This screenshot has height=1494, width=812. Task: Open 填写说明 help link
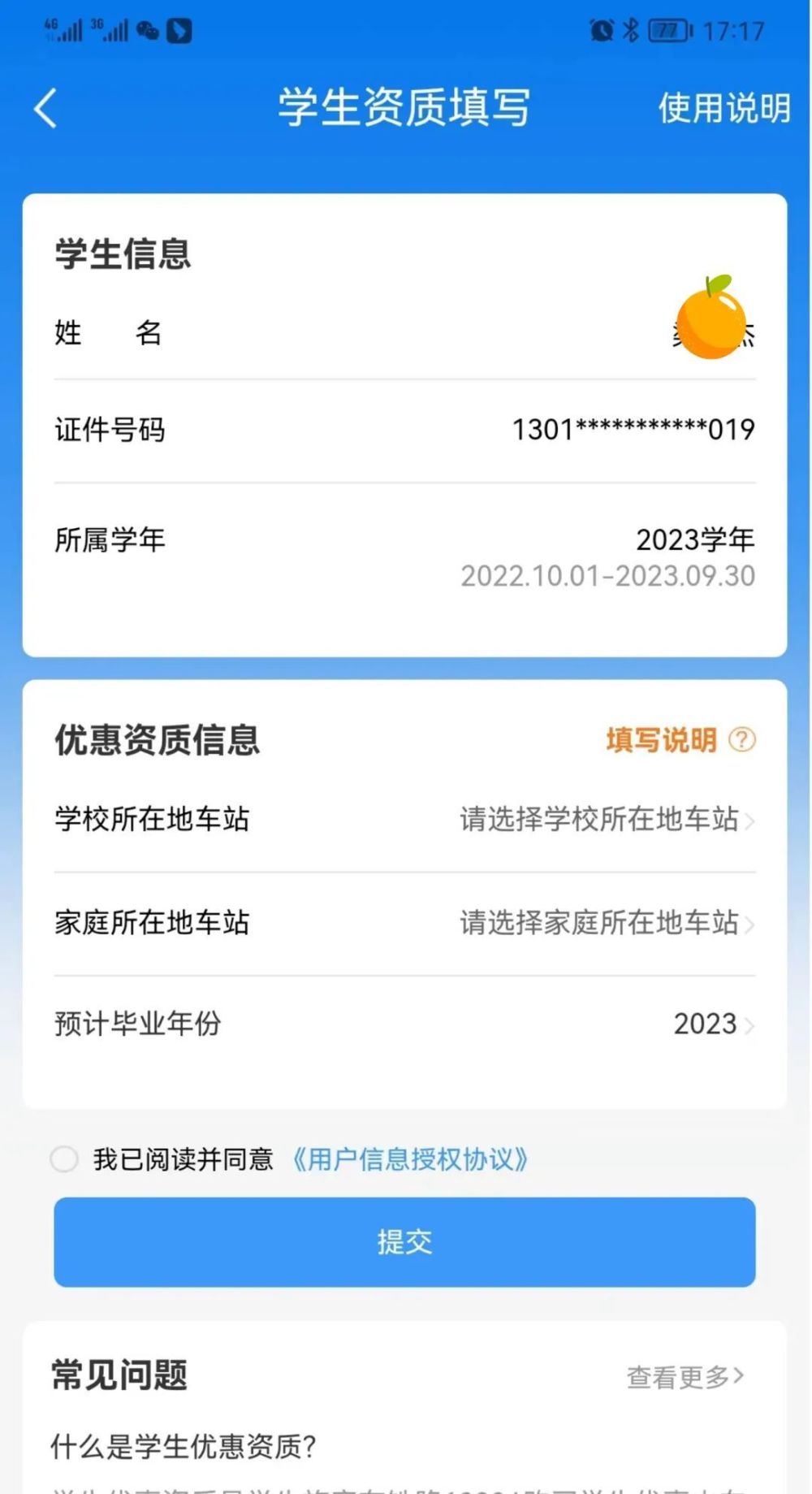click(x=680, y=740)
